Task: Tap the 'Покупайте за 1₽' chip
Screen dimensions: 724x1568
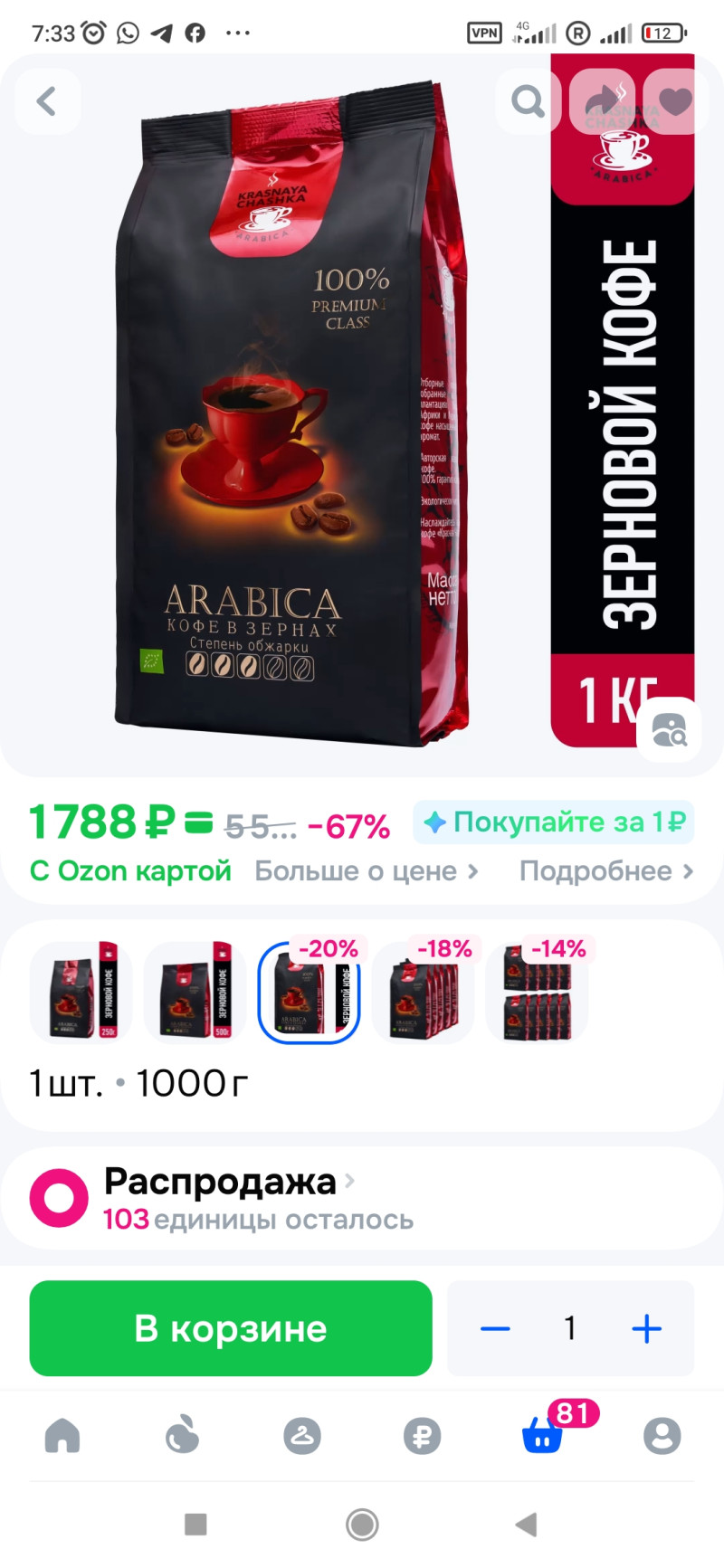Action: click(554, 822)
